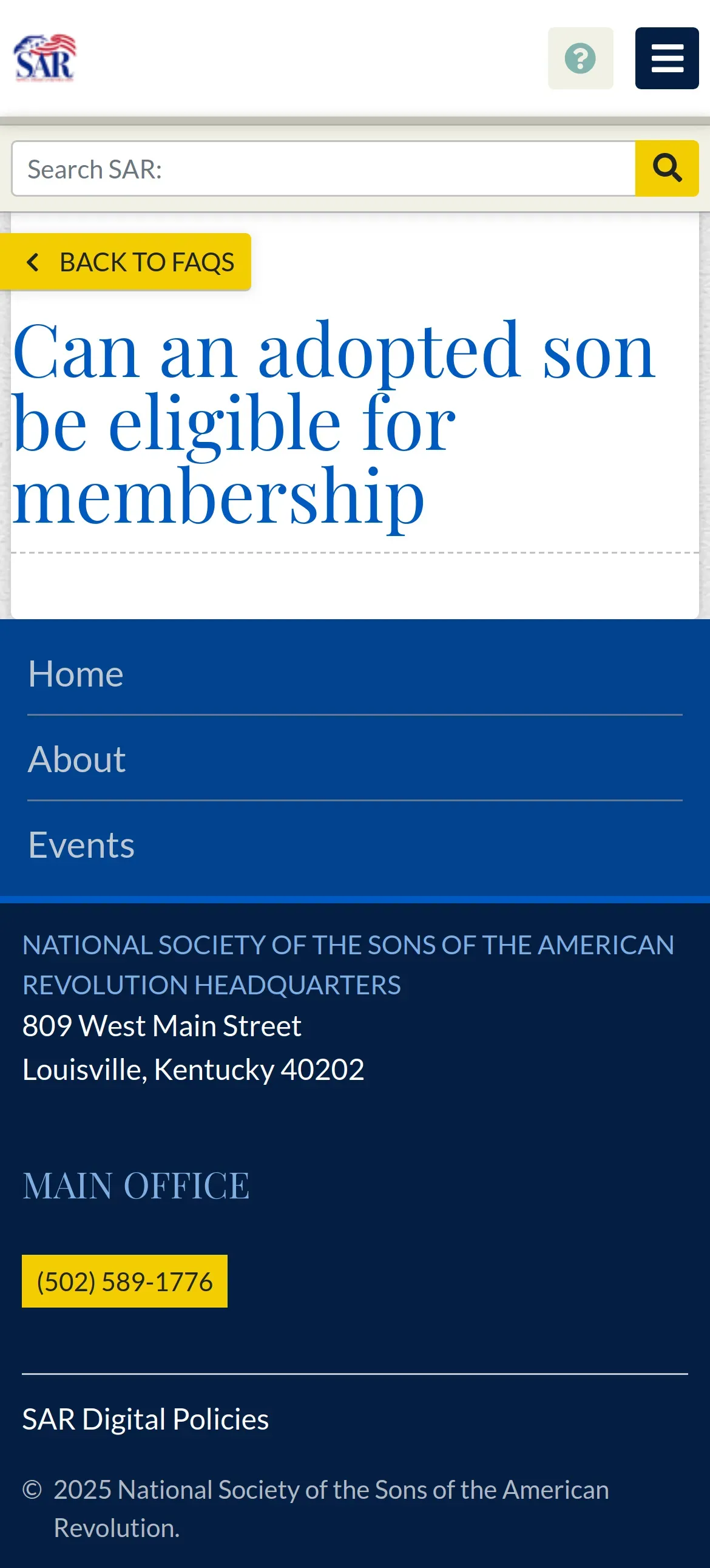Screen dimensions: 710x1568
Task: Call the main office at (502) 589-1776
Action: [125, 1281]
